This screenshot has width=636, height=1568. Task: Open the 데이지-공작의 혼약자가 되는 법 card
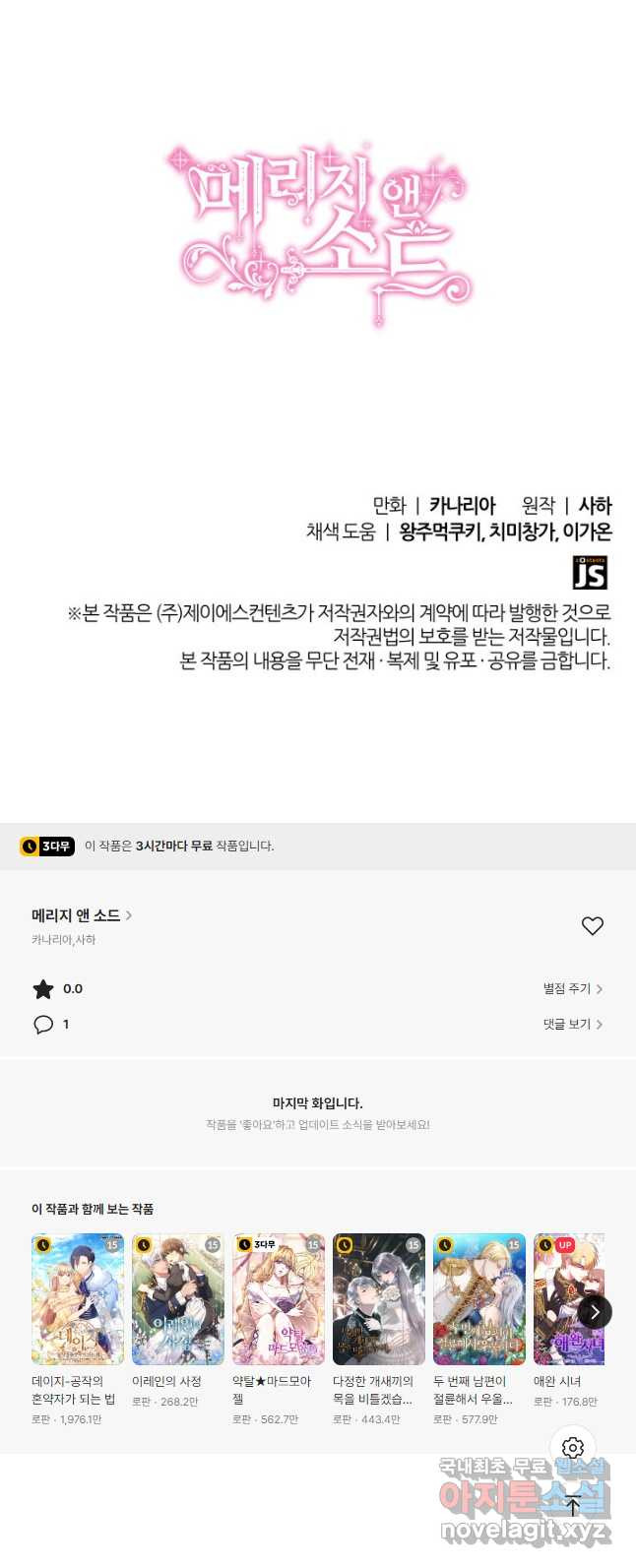point(78,1299)
